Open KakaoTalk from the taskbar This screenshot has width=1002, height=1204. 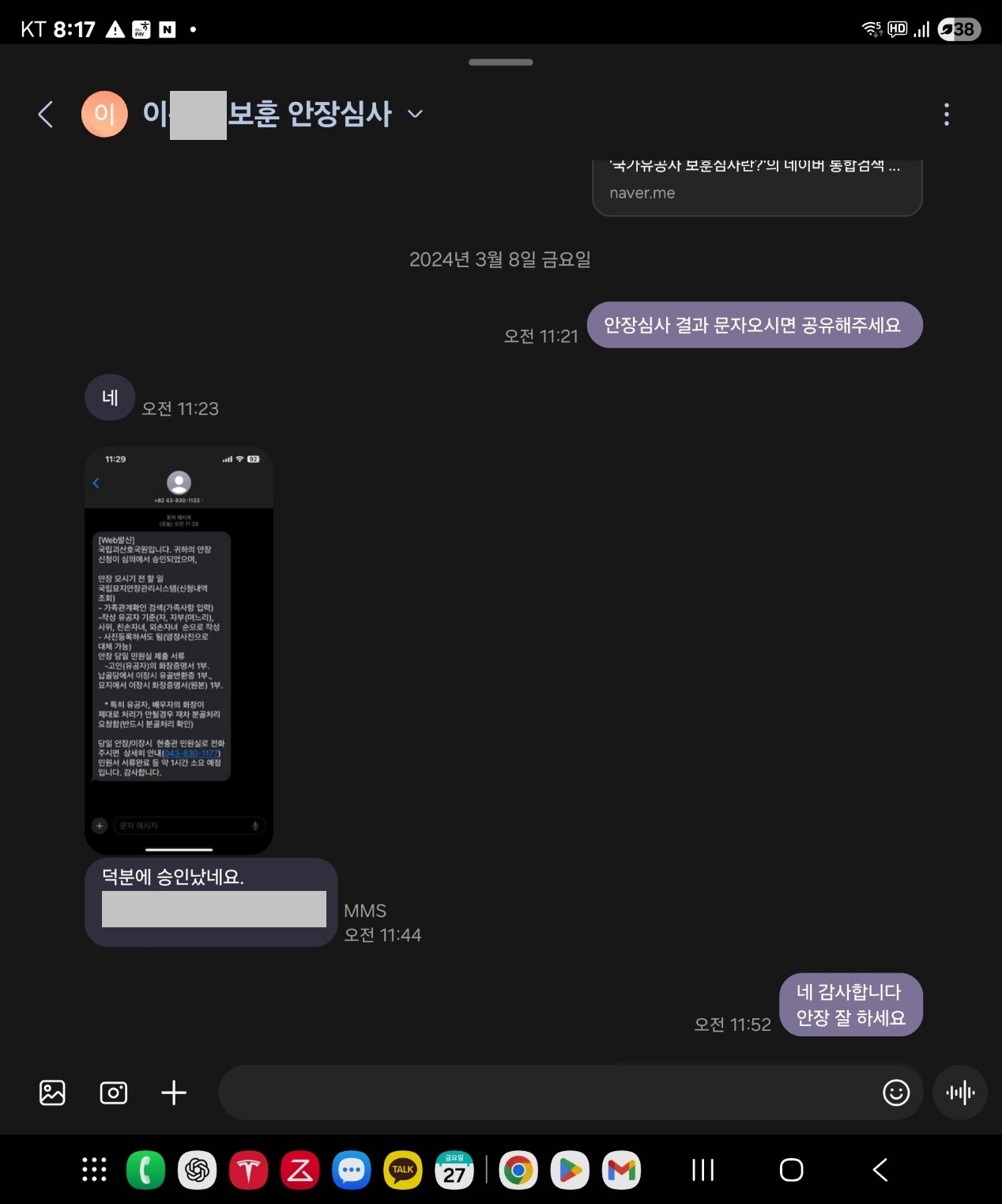(403, 1170)
